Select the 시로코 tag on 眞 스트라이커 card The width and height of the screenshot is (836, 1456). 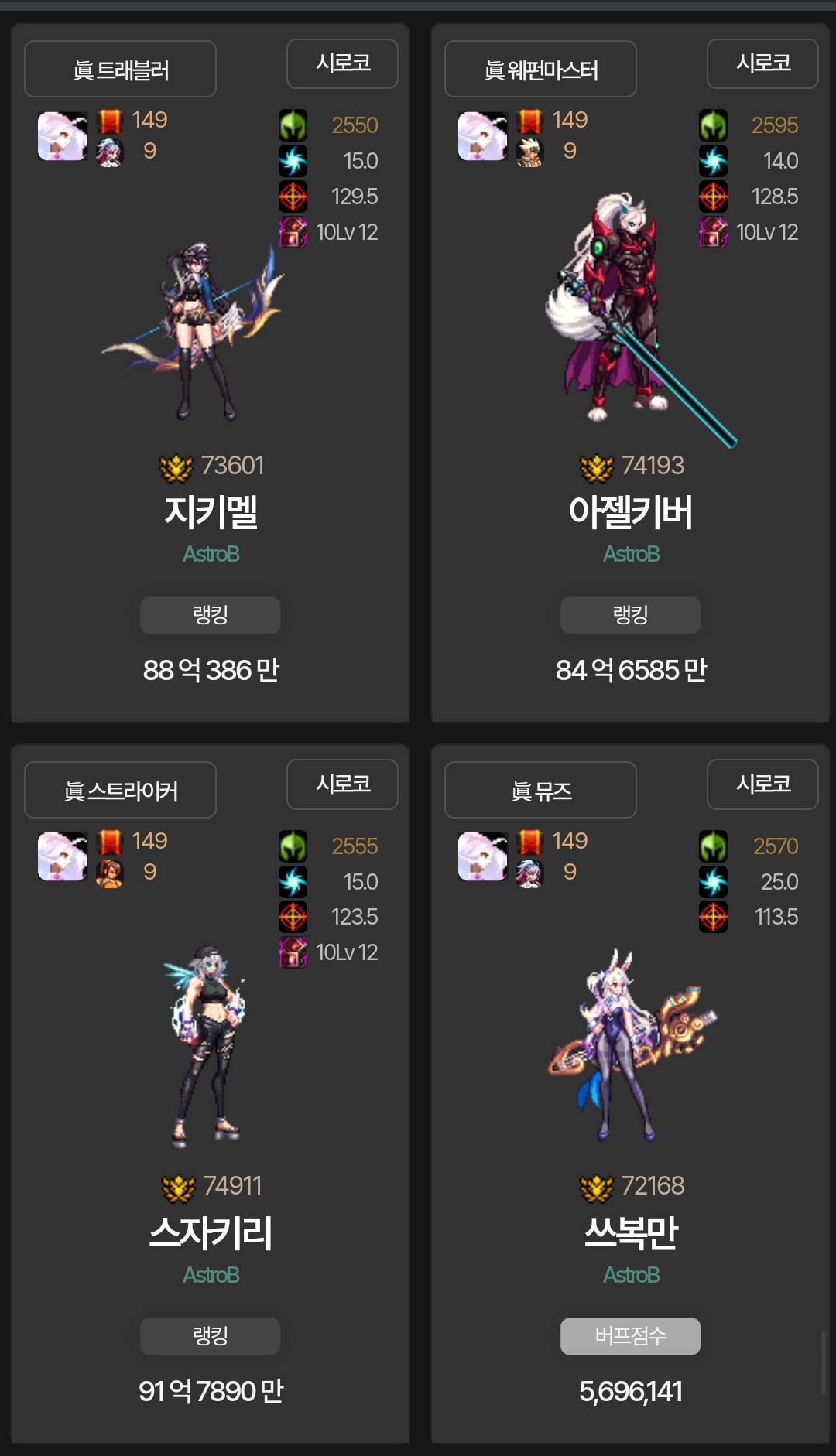click(x=342, y=784)
